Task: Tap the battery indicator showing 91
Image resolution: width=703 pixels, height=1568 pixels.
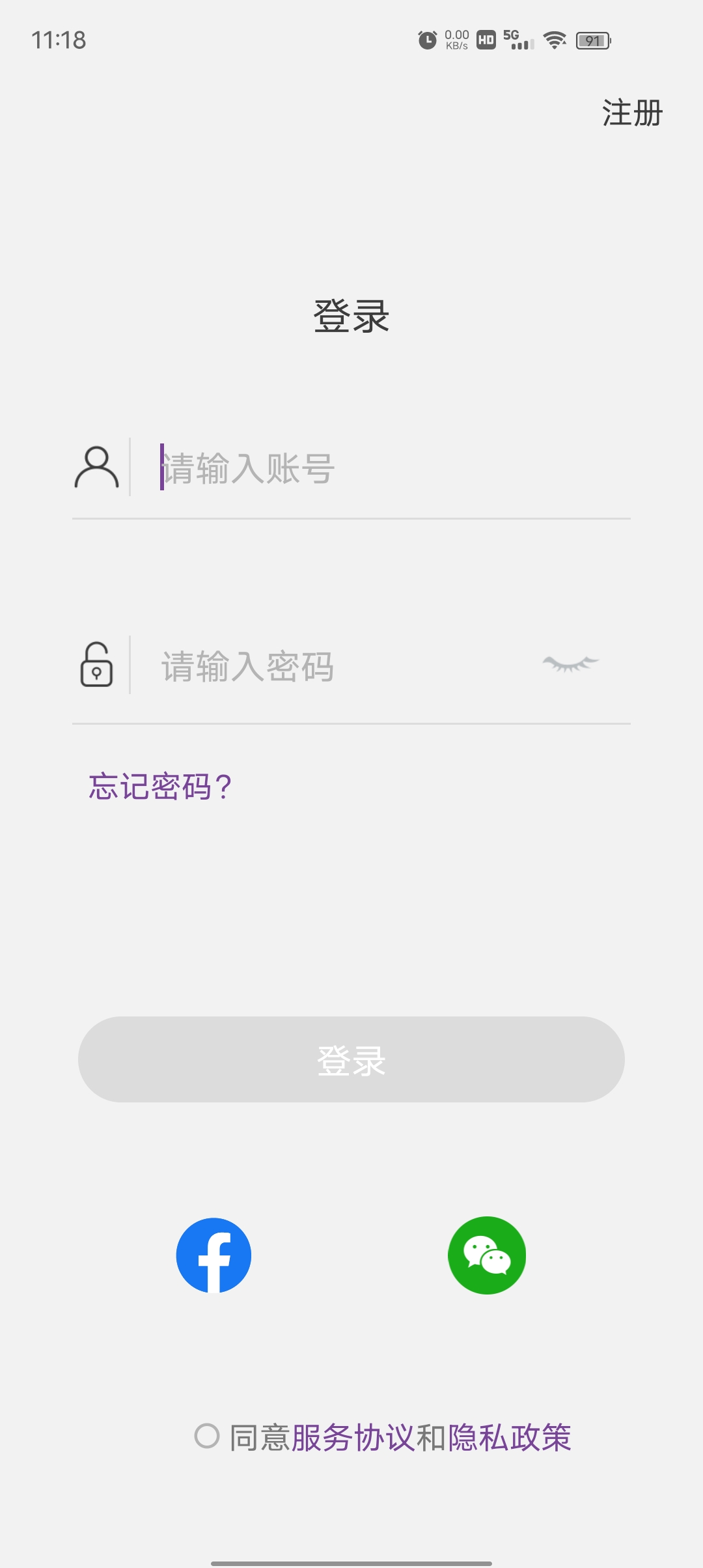Action: (x=593, y=41)
